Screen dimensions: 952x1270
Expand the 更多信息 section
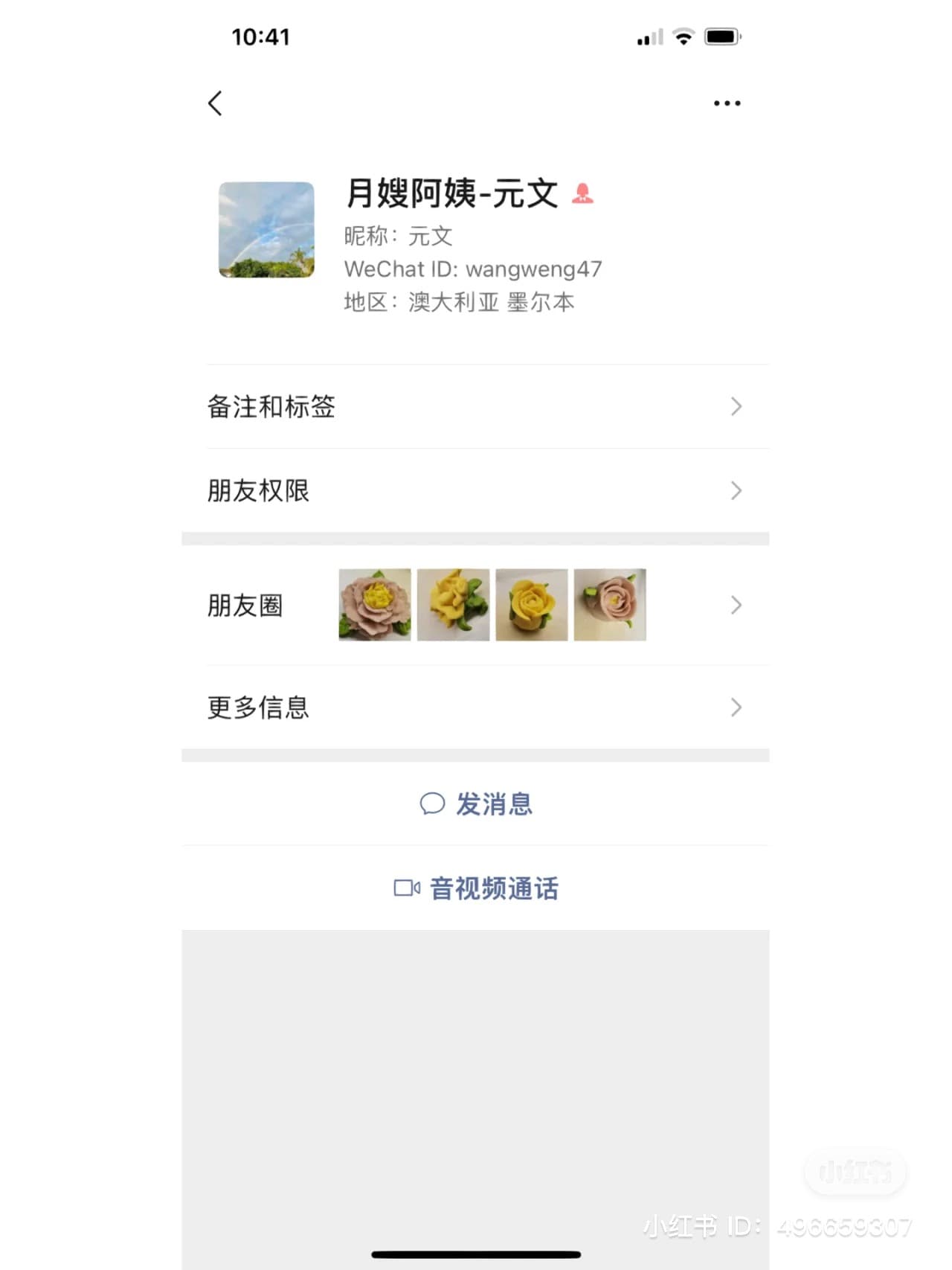point(476,708)
